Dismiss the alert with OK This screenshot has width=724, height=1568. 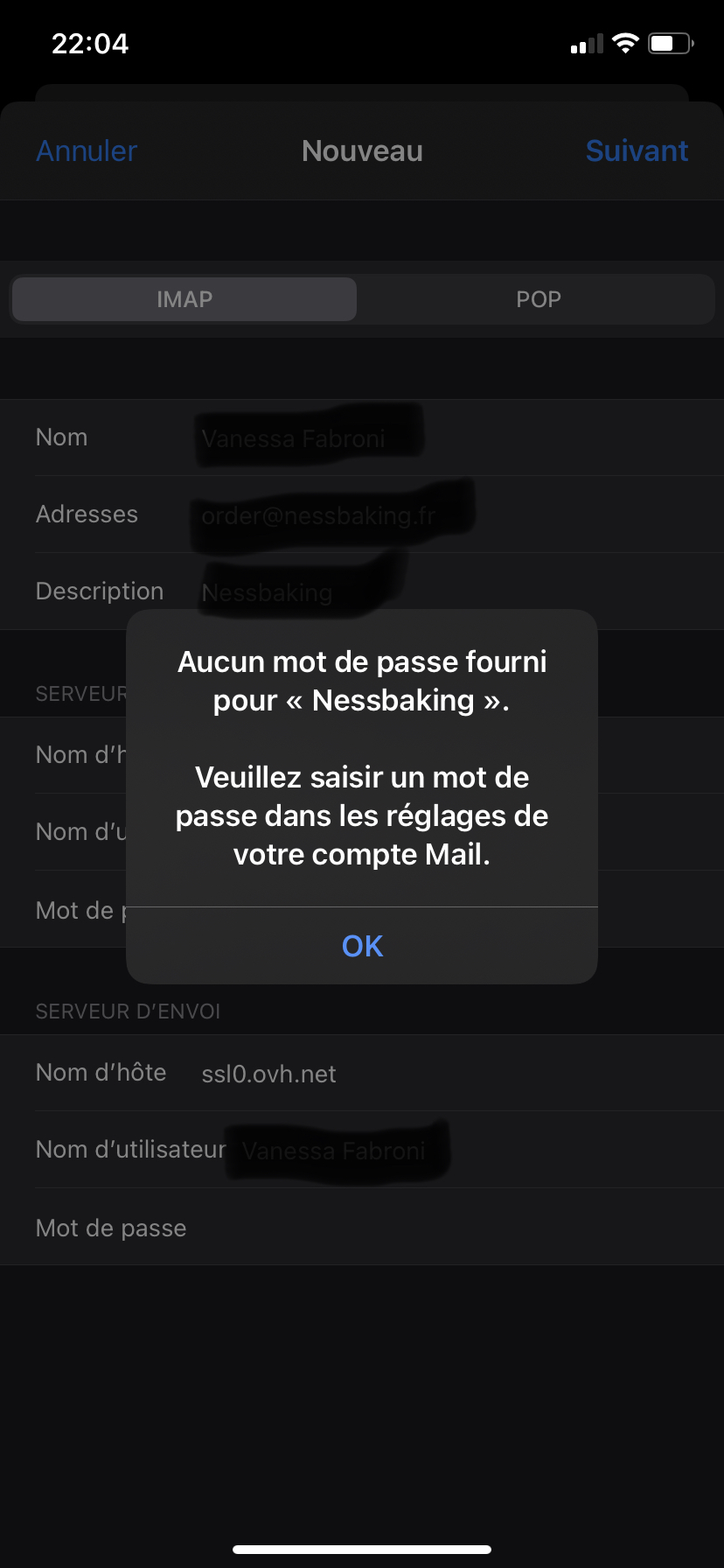click(362, 946)
